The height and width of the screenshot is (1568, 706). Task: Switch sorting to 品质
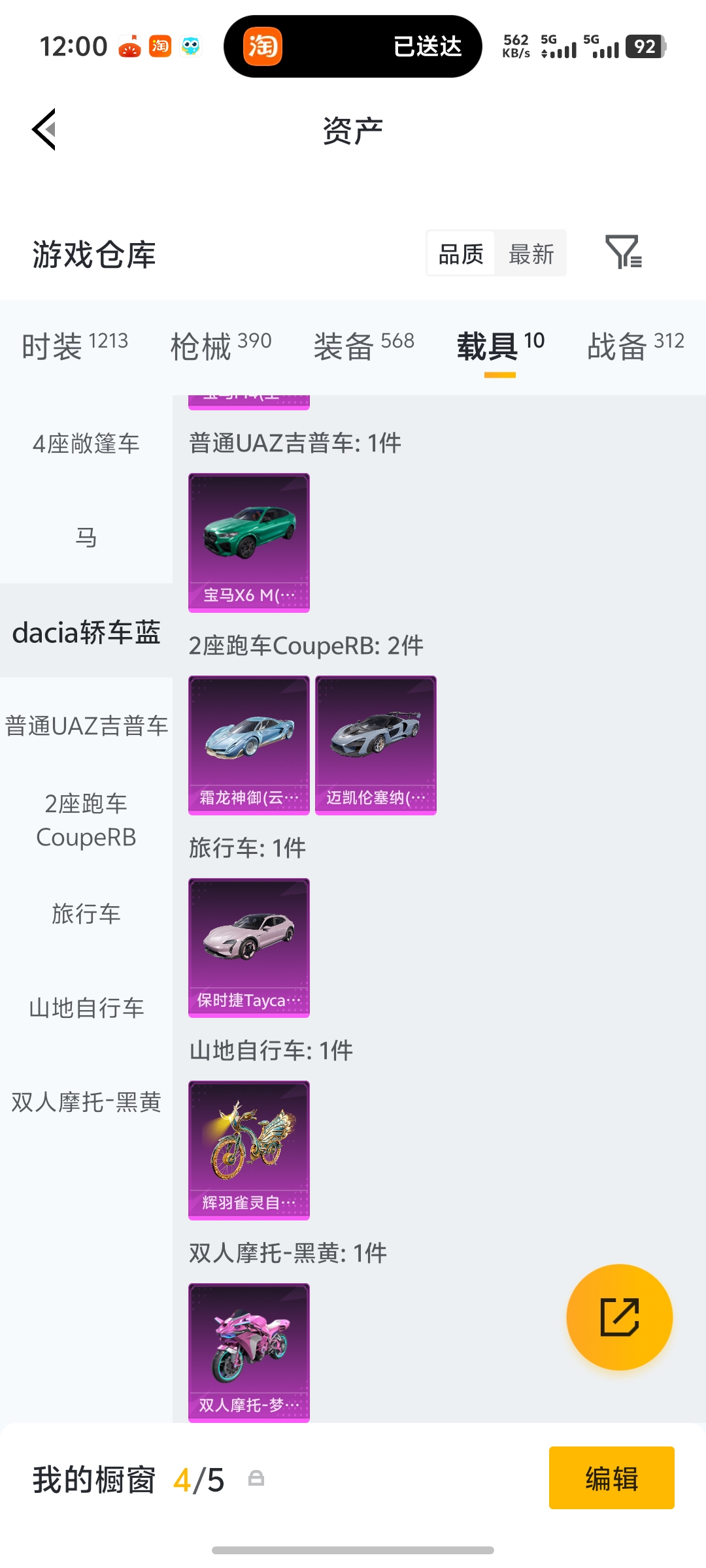point(461,253)
